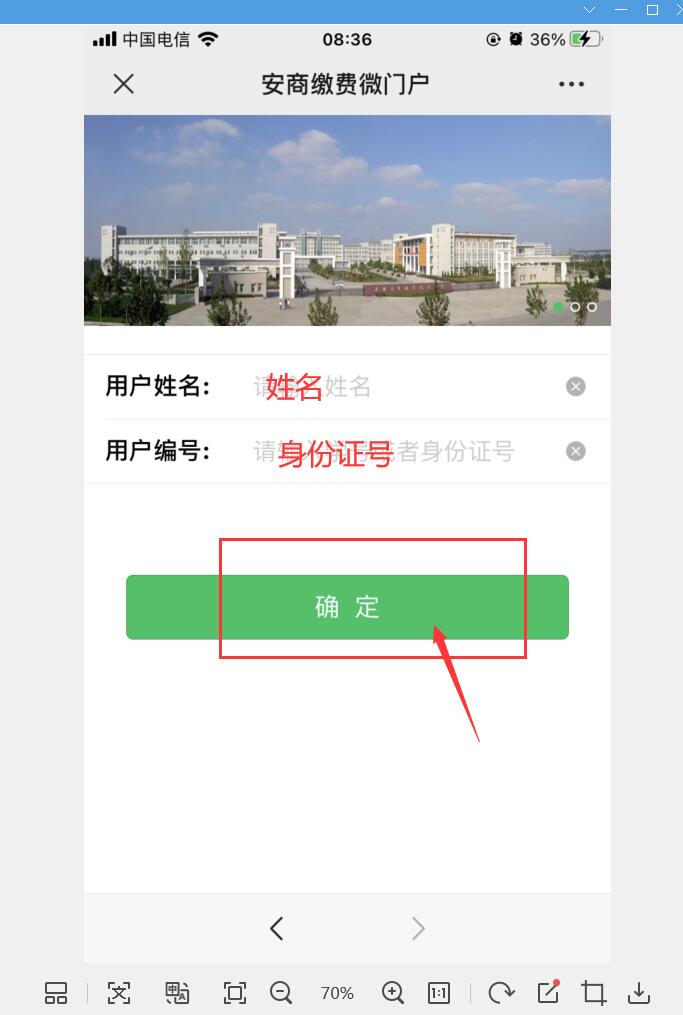Viewport: 683px width, 1015px height.
Task: Show image at 1:1 original size
Action: (x=438, y=993)
